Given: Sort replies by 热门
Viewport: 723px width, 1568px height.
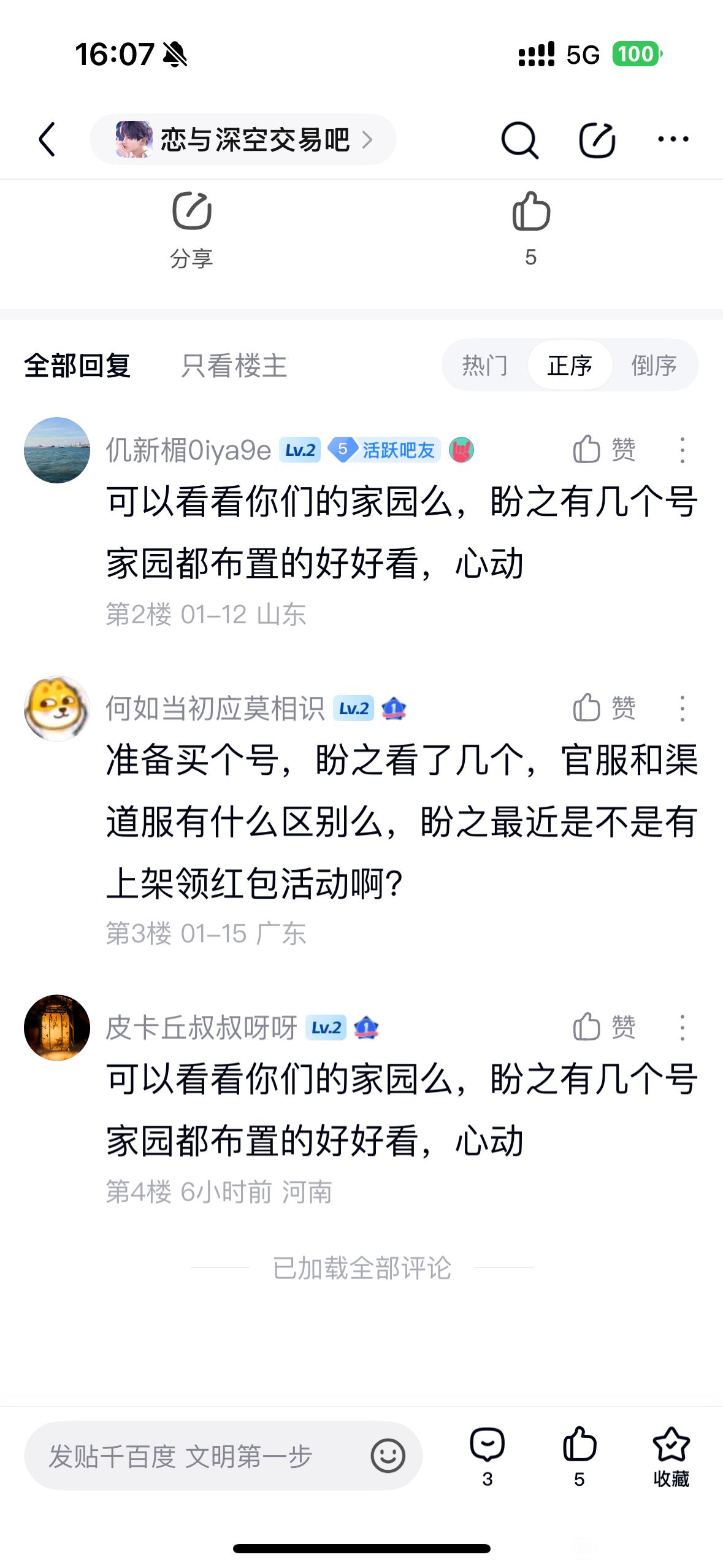Looking at the screenshot, I should pos(484,366).
